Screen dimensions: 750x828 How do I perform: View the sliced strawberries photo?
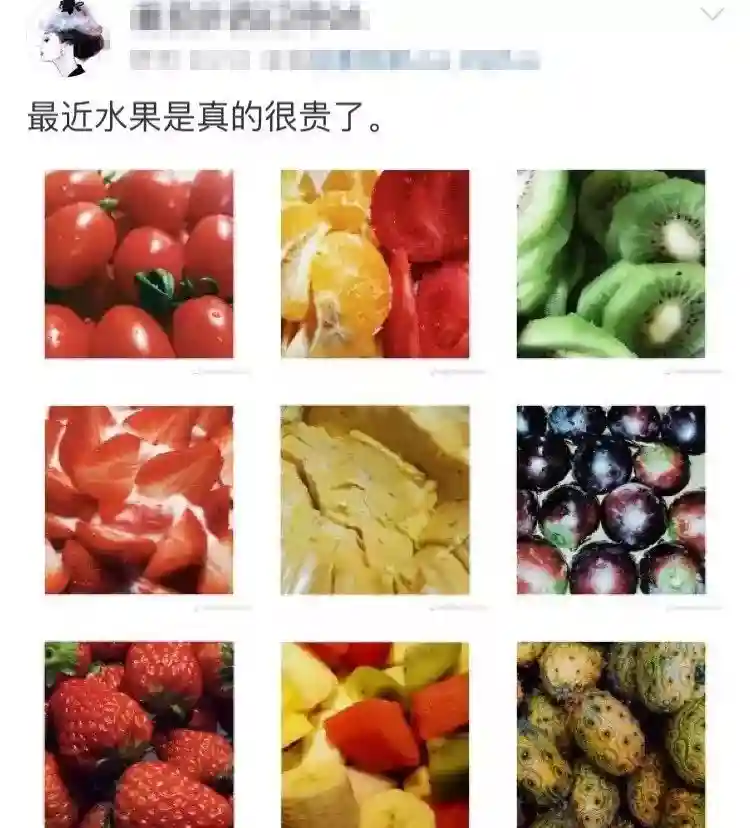point(139,500)
